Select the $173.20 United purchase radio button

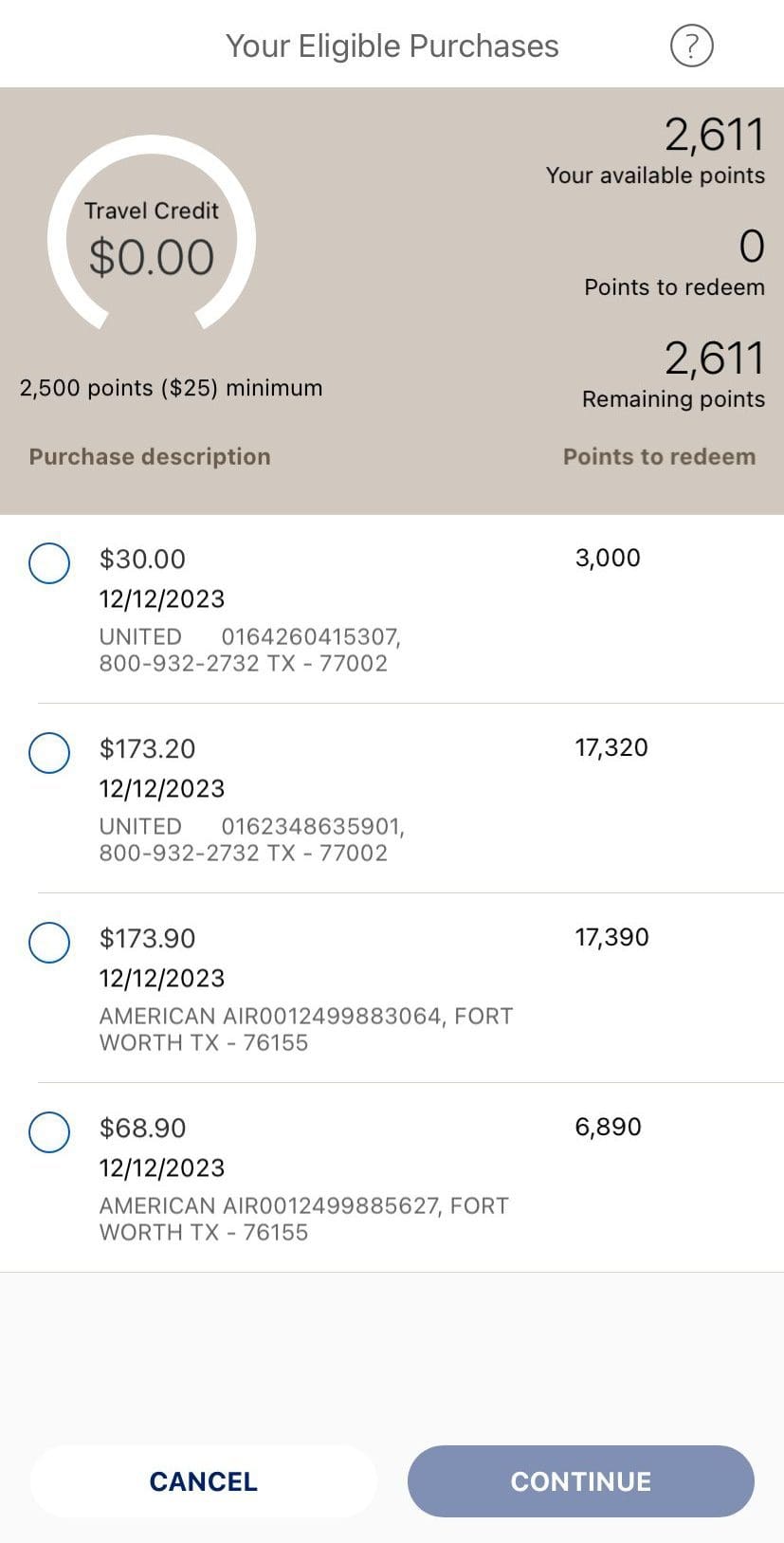tap(49, 753)
